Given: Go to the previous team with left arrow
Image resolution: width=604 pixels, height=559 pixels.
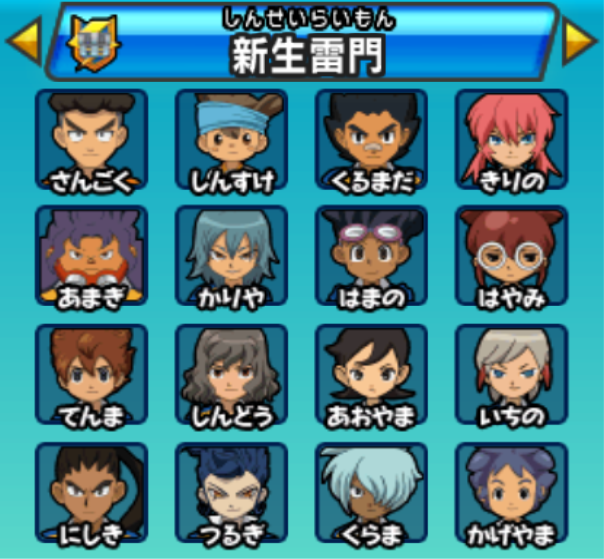Looking at the screenshot, I should coord(22,41).
